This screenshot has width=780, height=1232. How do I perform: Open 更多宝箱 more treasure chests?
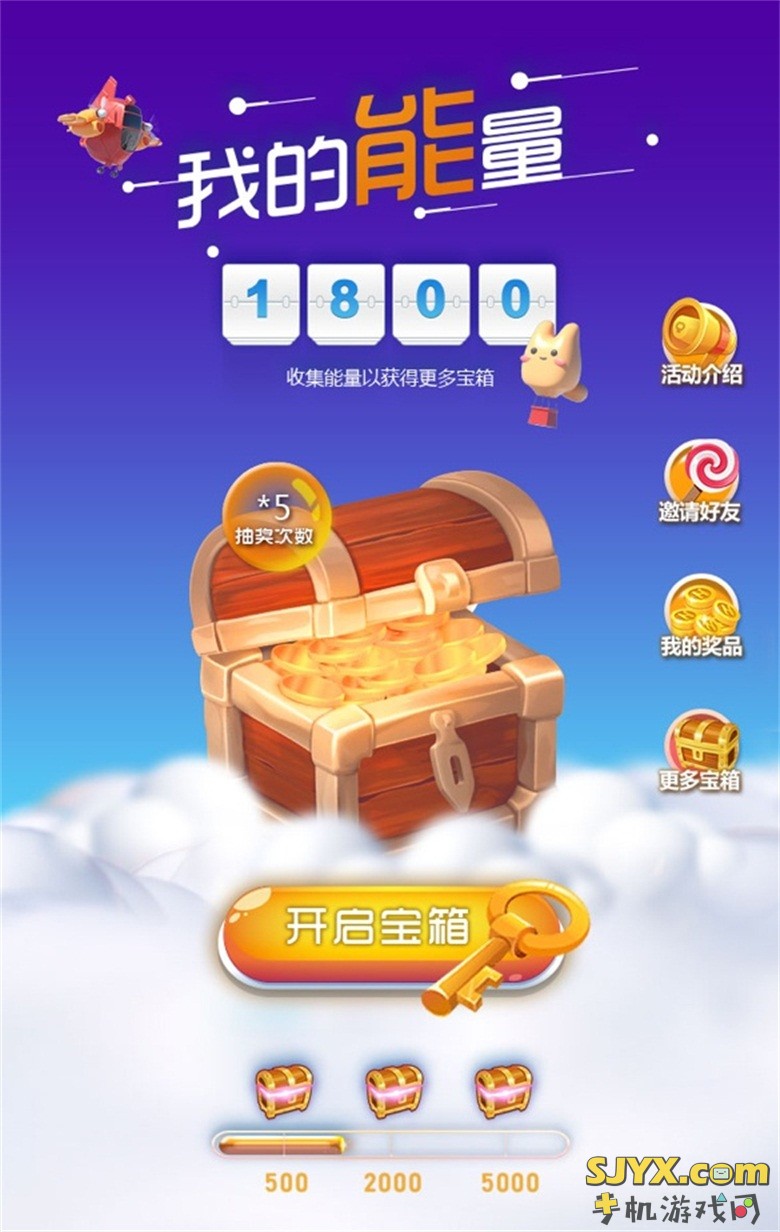tap(700, 750)
